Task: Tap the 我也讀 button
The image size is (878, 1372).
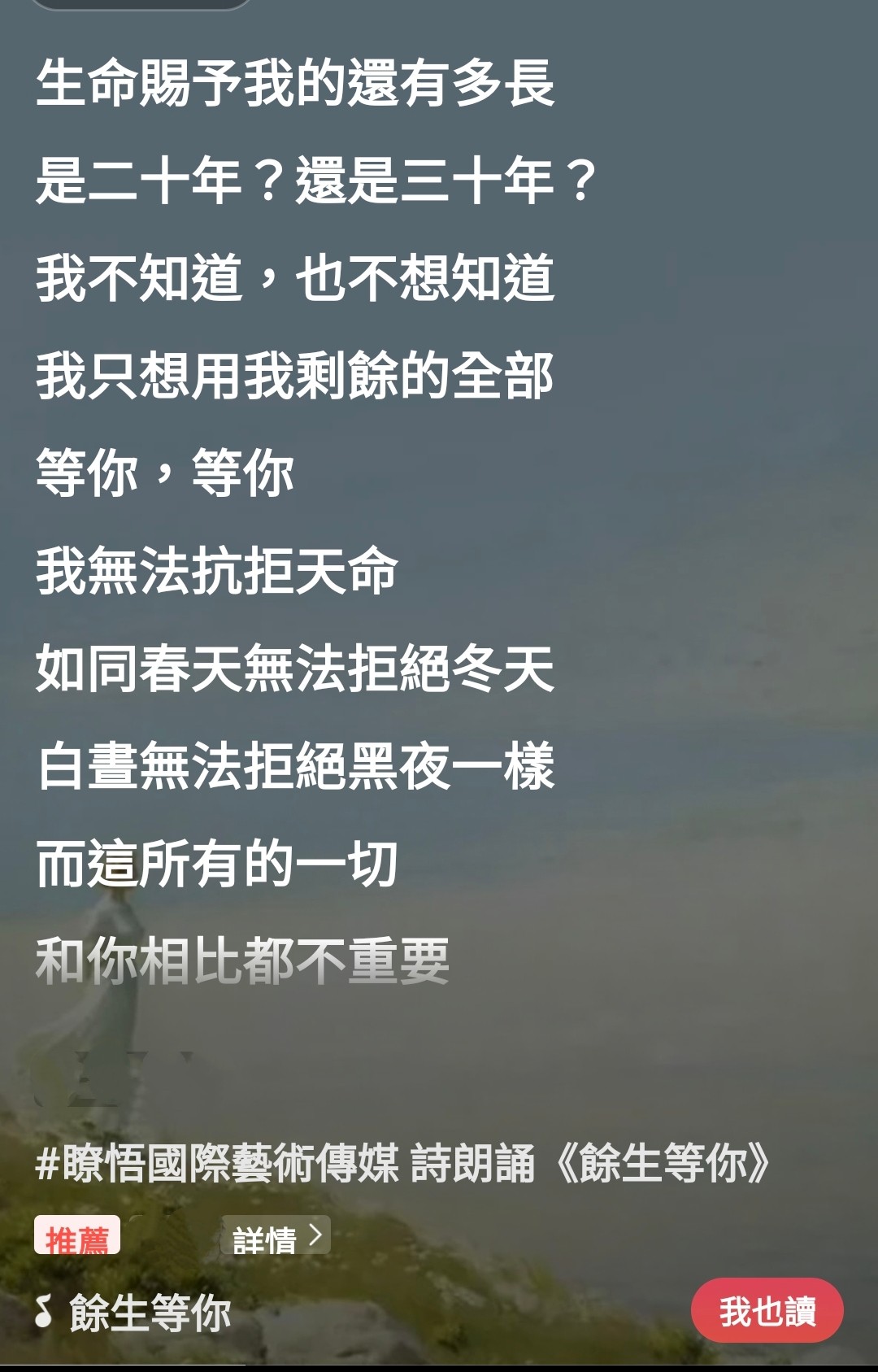Action: point(767,1310)
